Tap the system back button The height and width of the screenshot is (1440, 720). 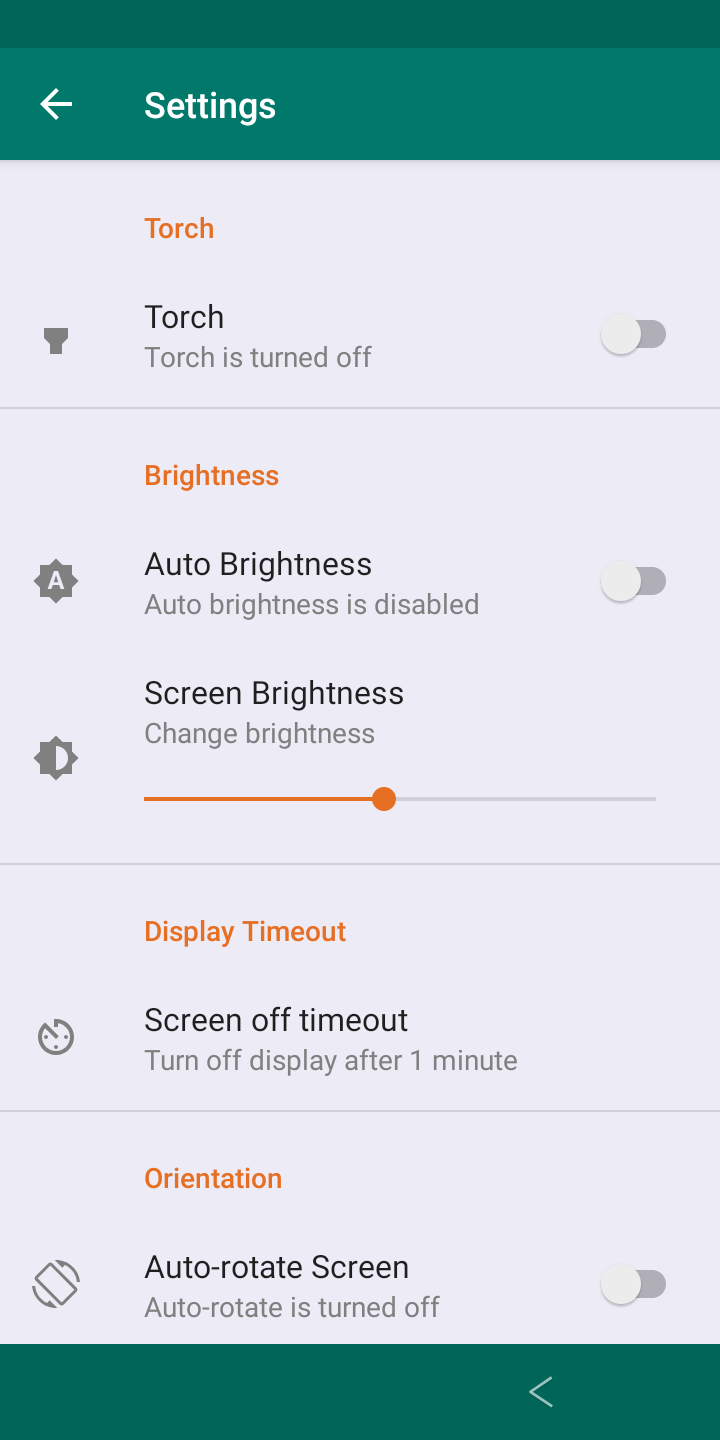(541, 1391)
